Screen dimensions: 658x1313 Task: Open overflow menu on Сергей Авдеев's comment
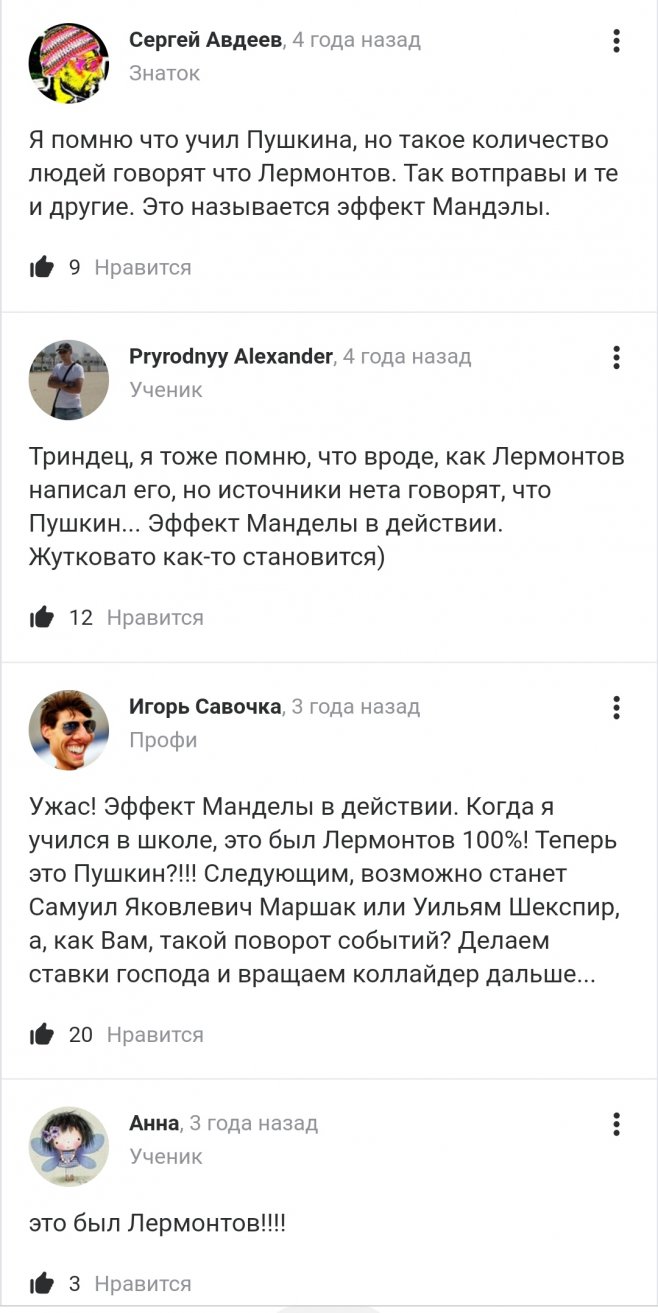click(x=617, y=41)
